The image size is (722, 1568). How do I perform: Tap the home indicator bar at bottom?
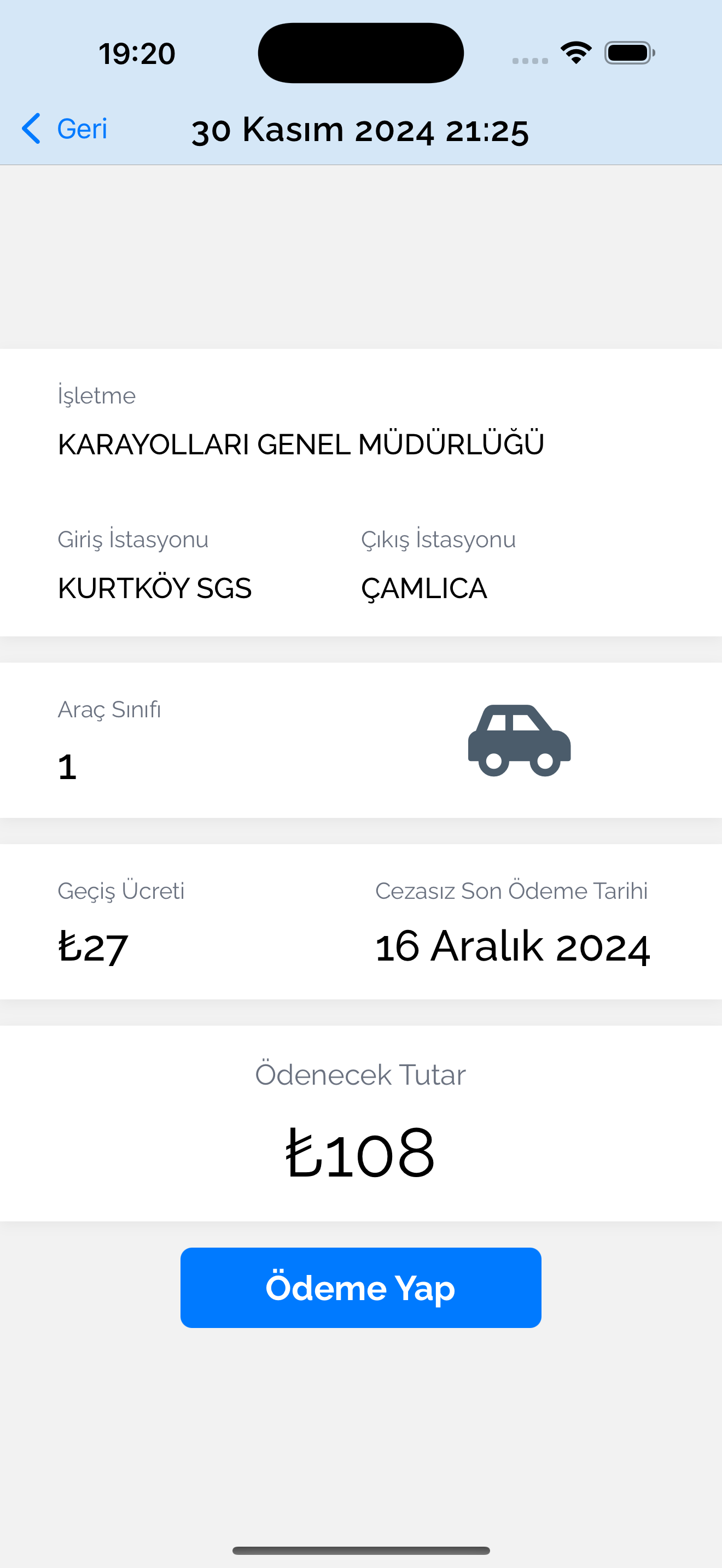360,1549
